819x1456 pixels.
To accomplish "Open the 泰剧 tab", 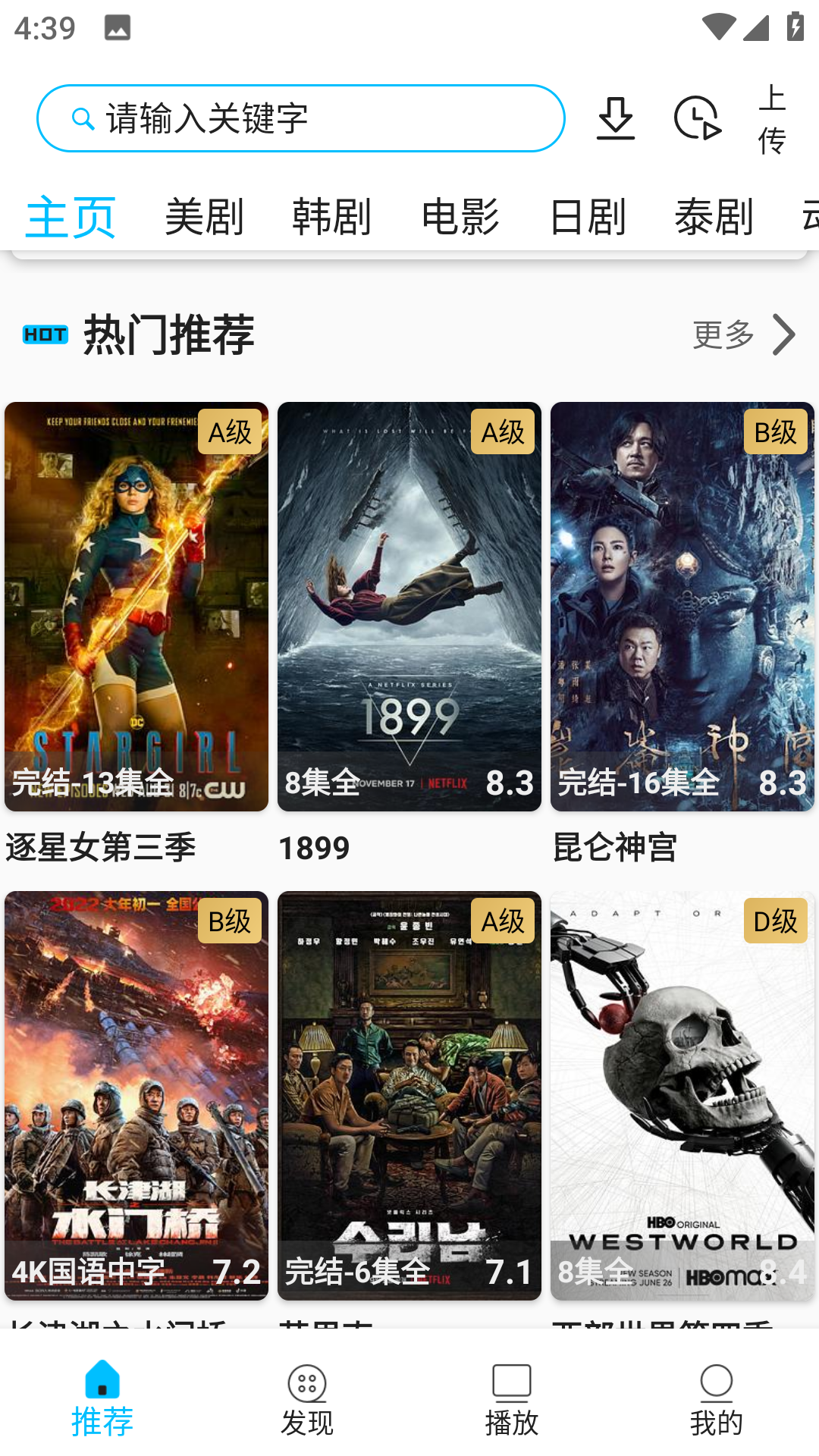I will [714, 217].
